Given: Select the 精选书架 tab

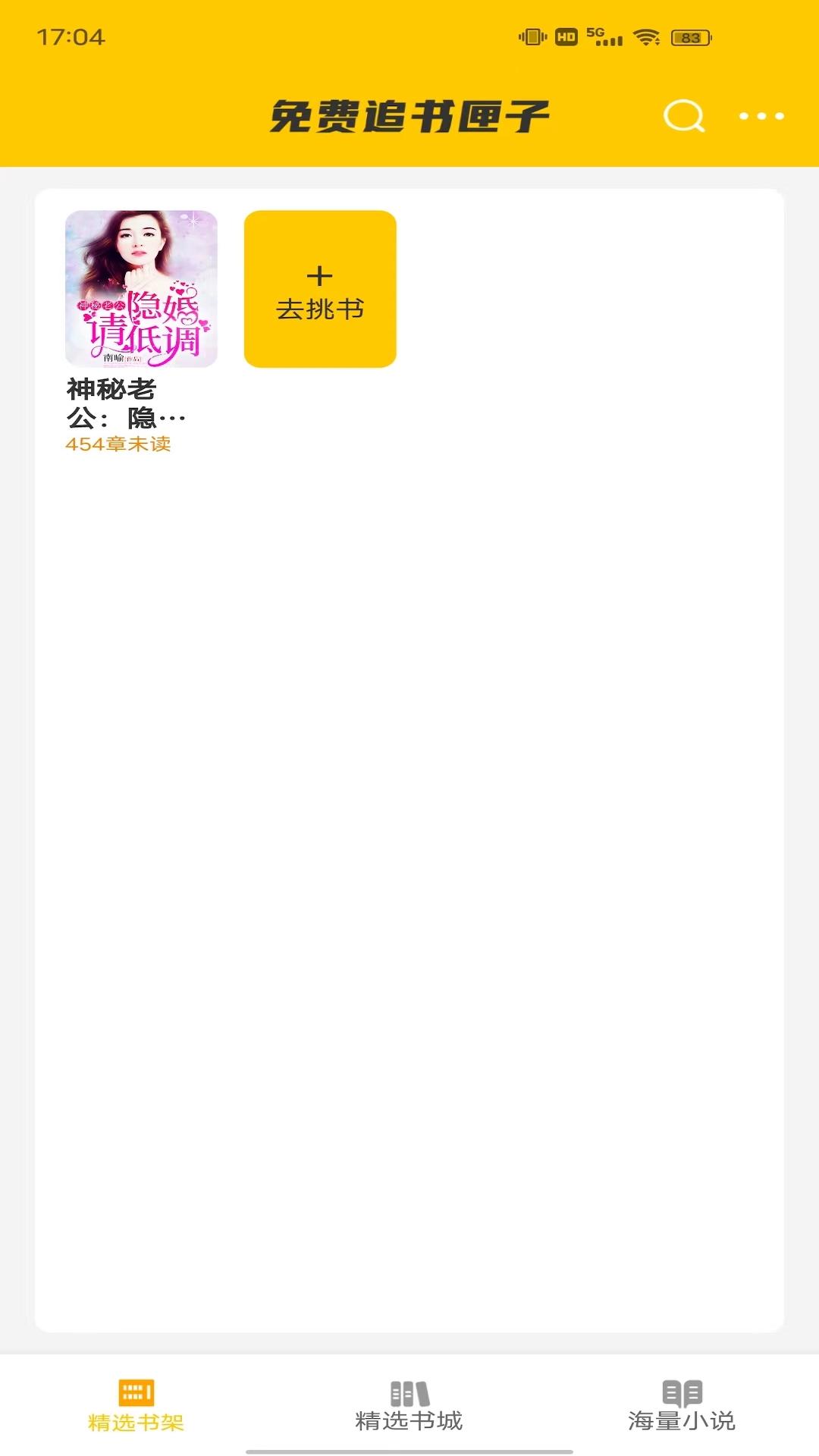Looking at the screenshot, I should coord(136,1406).
